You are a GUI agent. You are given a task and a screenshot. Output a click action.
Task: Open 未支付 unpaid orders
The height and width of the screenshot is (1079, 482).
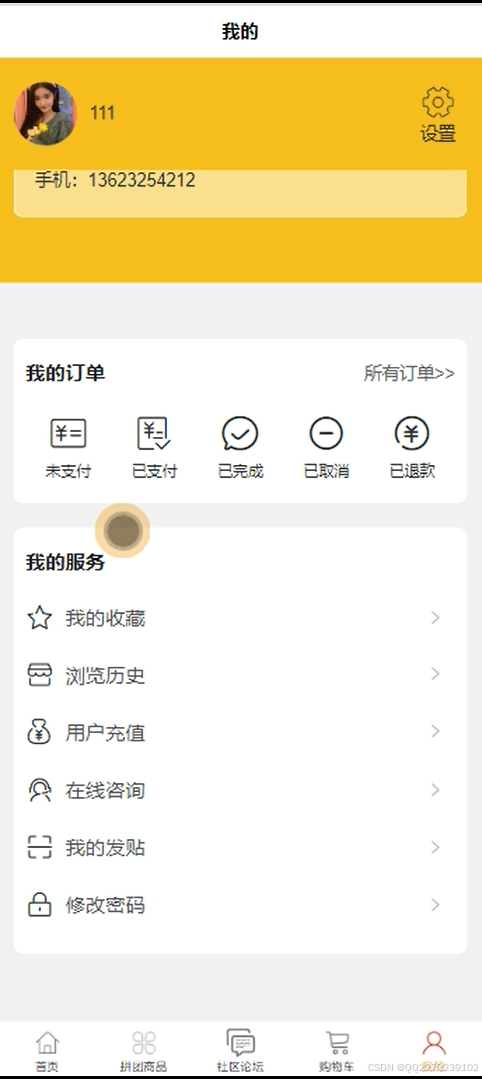pyautogui.click(x=68, y=448)
